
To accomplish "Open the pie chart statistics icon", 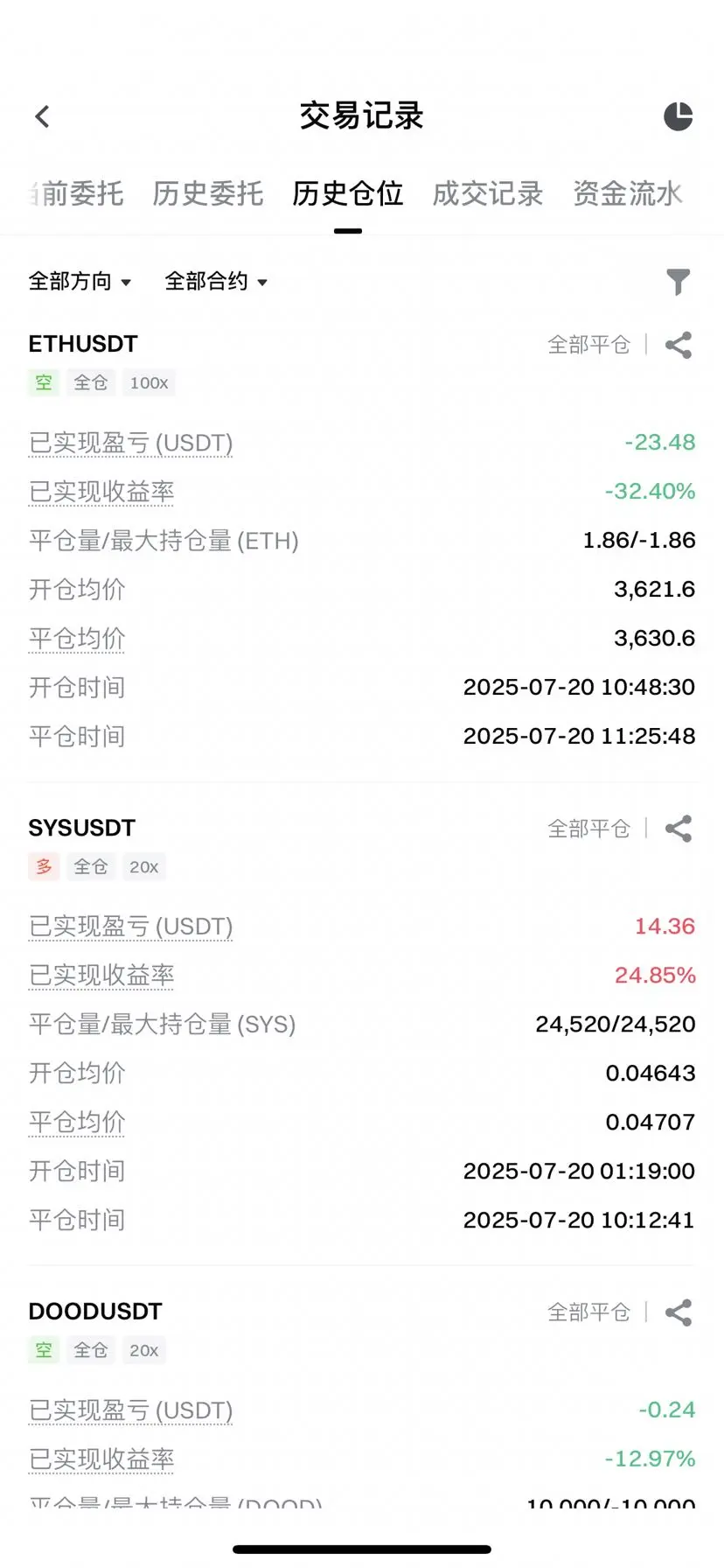I will coord(678,116).
